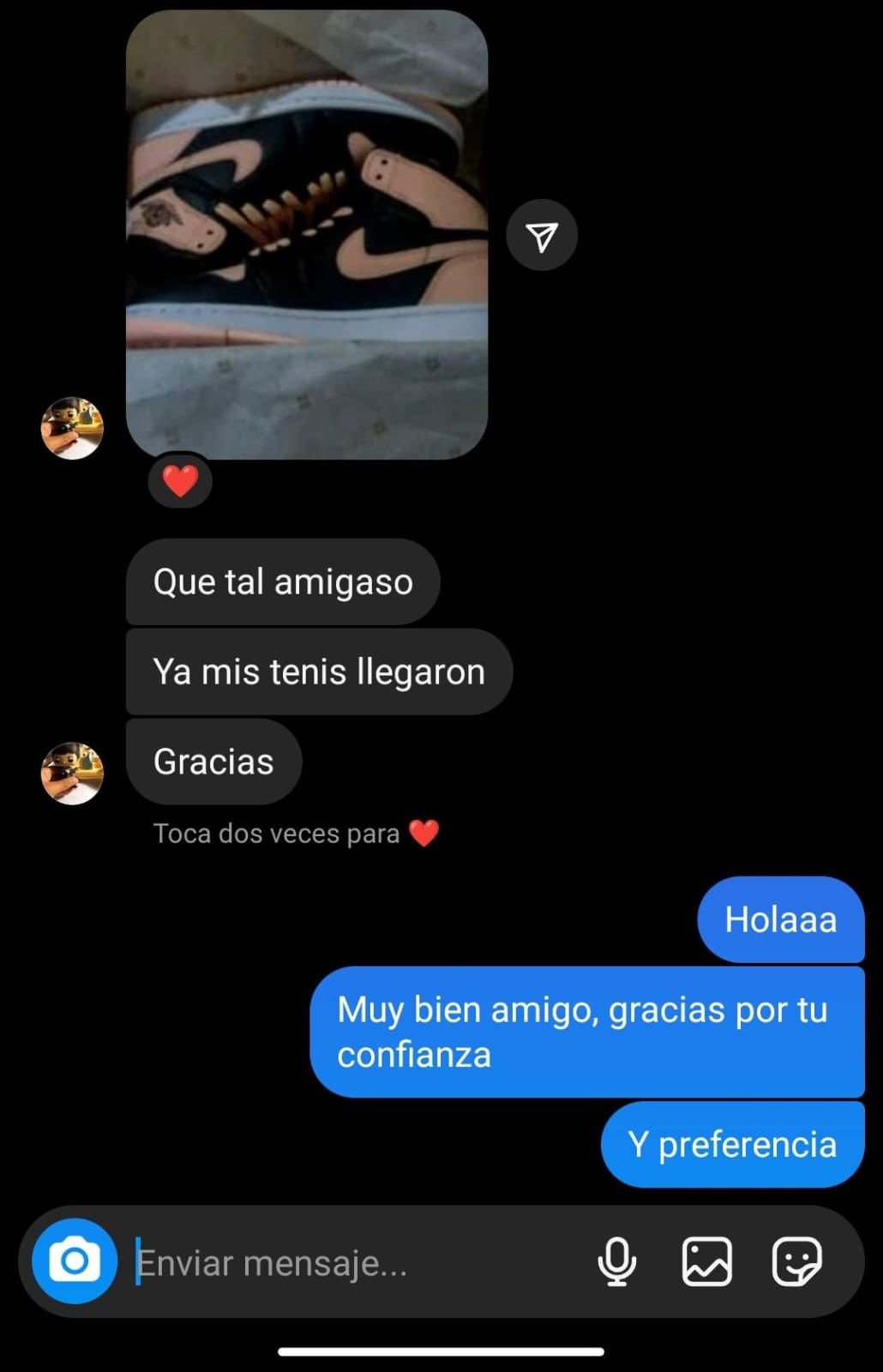Viewport: 883px width, 1372px height.
Task: Forward the sneaker photo with the share icon
Action: click(x=542, y=236)
